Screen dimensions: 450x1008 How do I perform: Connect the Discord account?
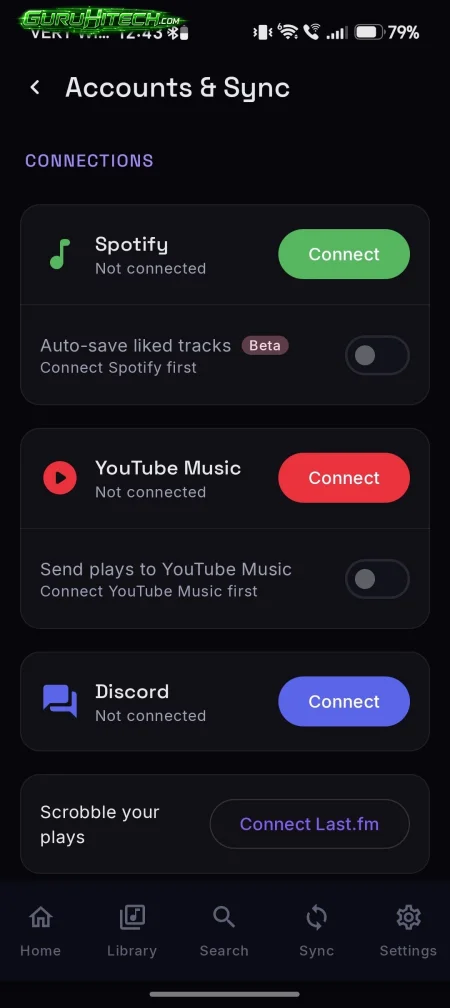pyautogui.click(x=344, y=701)
